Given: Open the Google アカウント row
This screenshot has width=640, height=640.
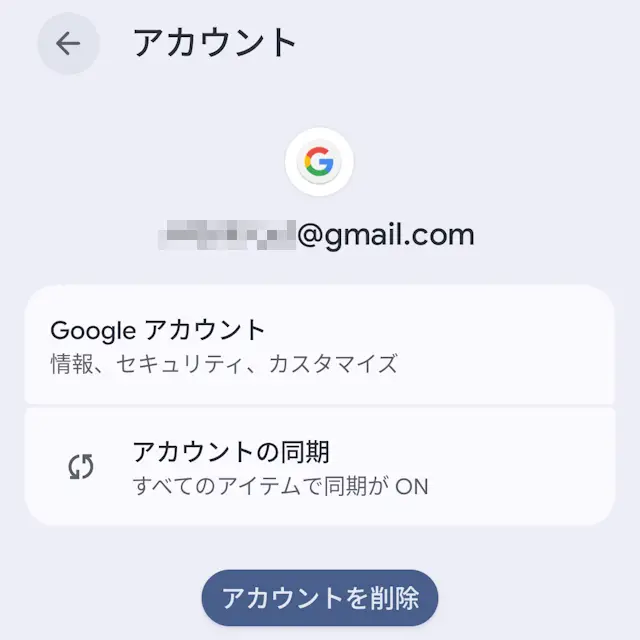Looking at the screenshot, I should coord(318,345).
